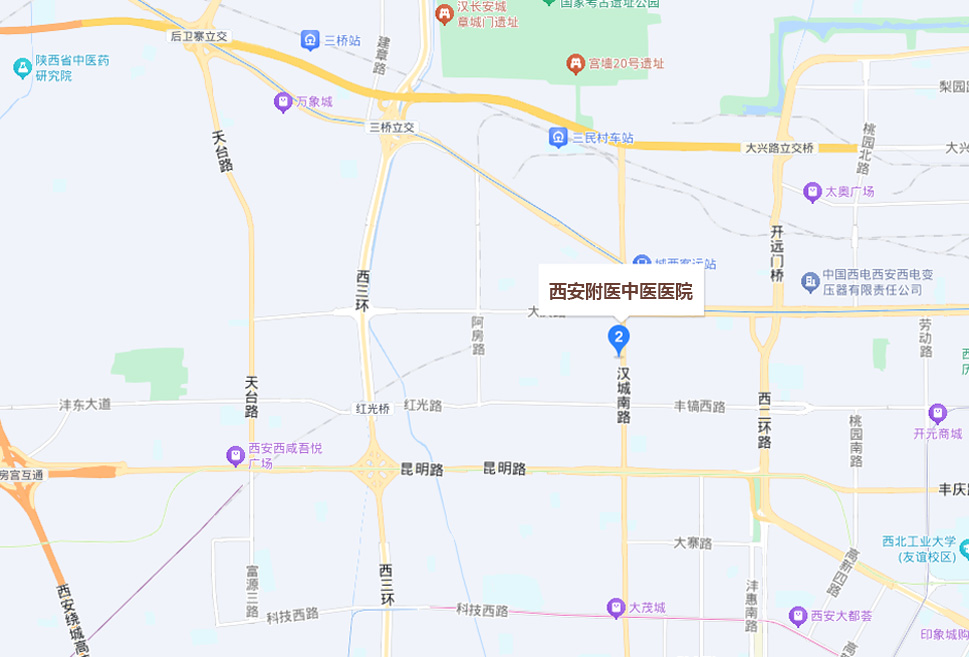Open the 万象城 shopping mall point
This screenshot has height=657, width=969.
284,102
